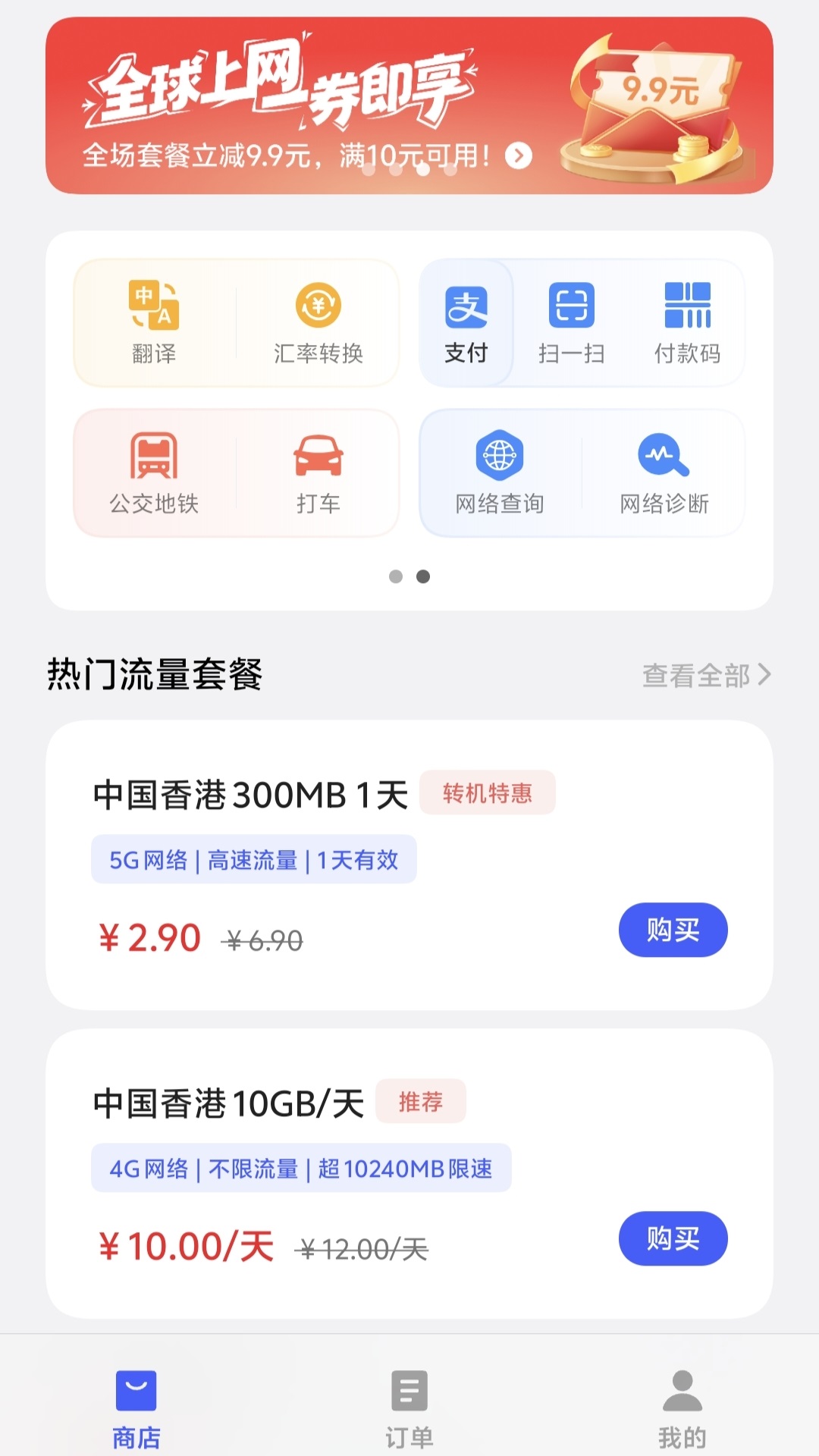Tap the 转机特惠 promotional tag
The height and width of the screenshot is (1456, 819).
click(488, 792)
